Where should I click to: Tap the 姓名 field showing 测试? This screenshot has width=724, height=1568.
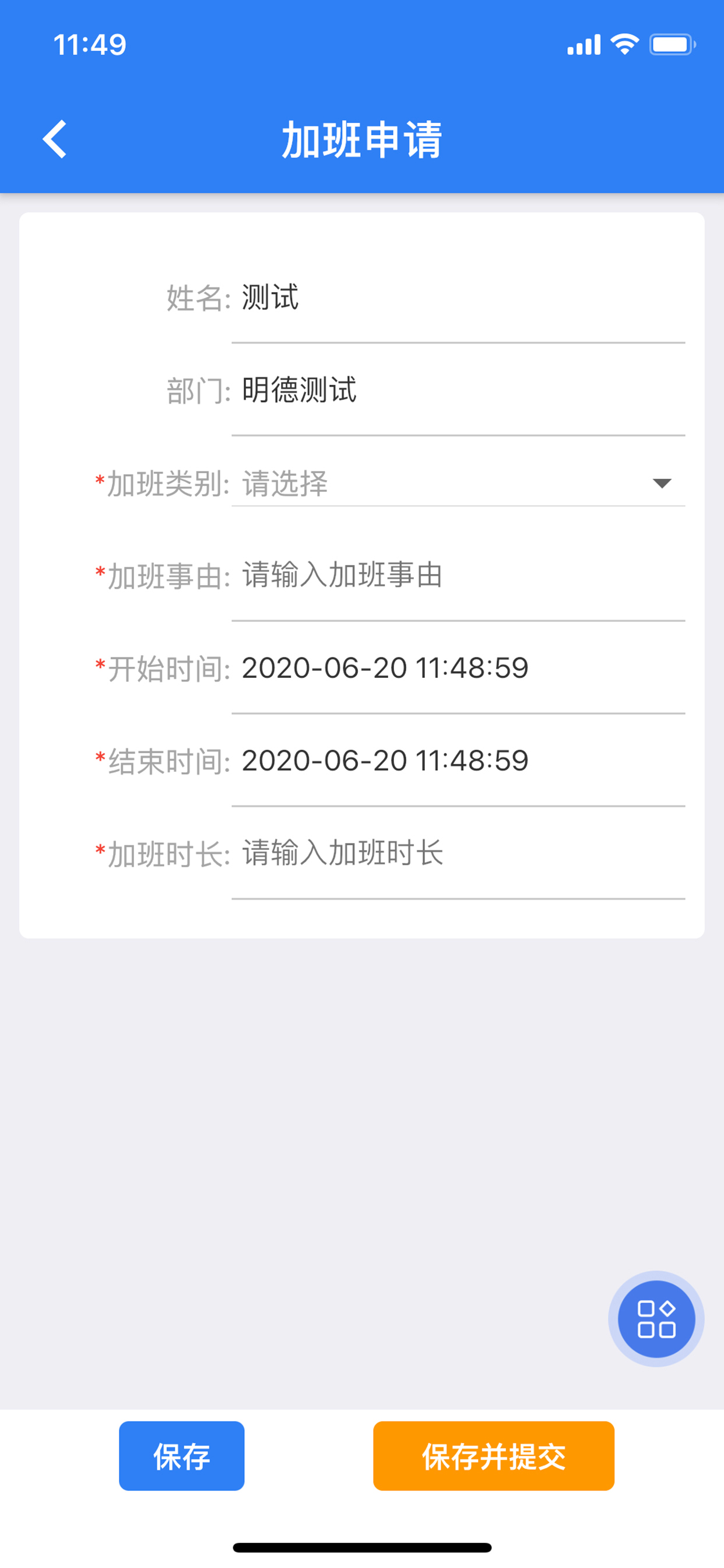point(458,298)
